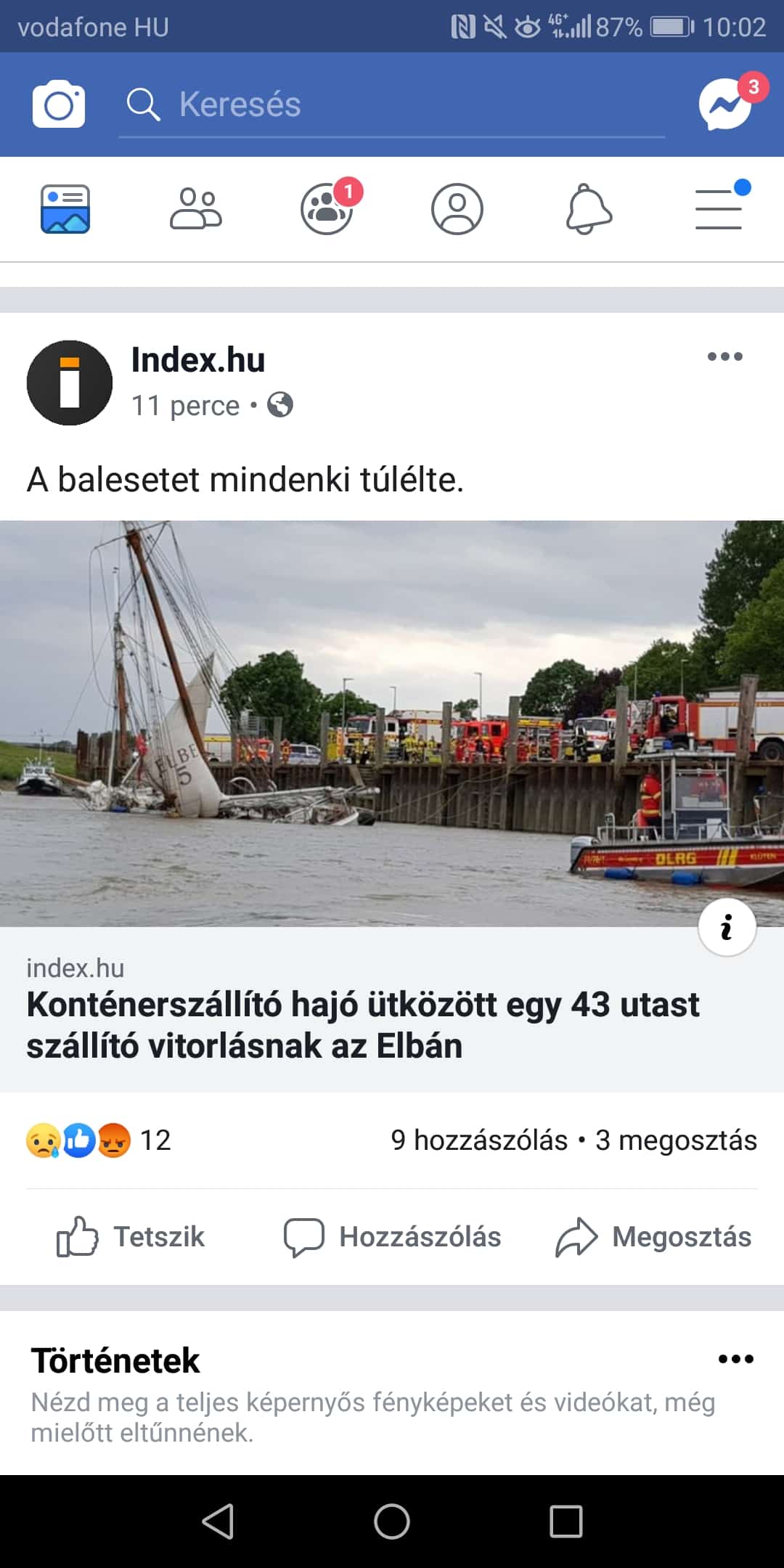
Task: Open the camera icon
Action: click(59, 105)
